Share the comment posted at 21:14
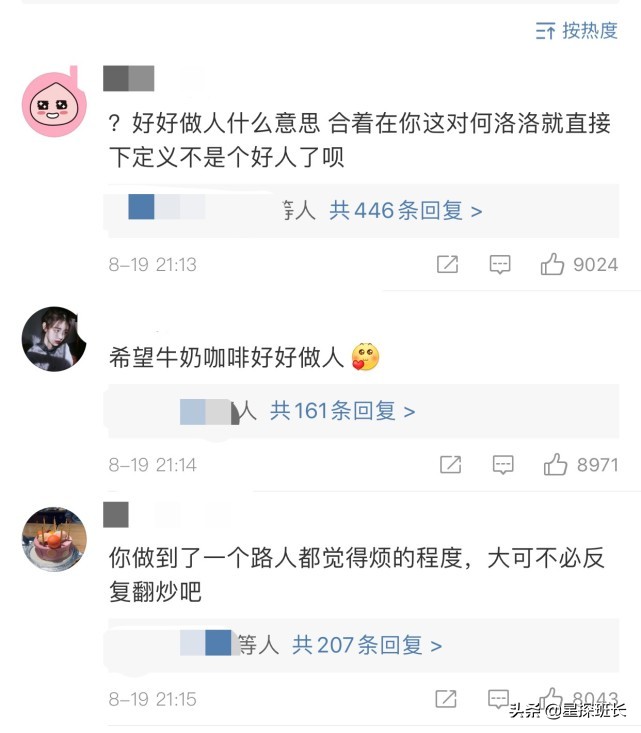 451,464
